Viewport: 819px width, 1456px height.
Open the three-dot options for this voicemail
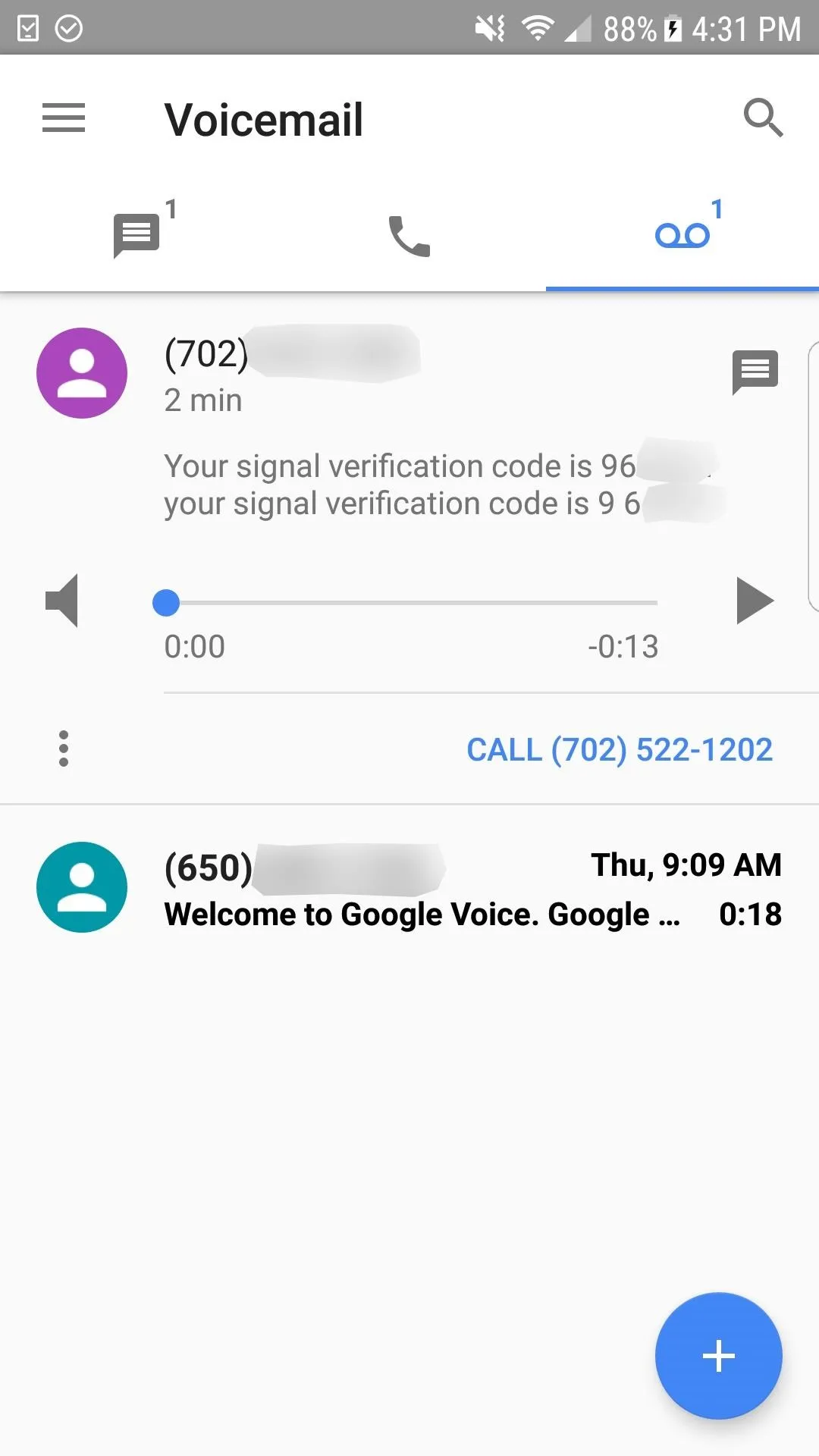click(x=64, y=748)
